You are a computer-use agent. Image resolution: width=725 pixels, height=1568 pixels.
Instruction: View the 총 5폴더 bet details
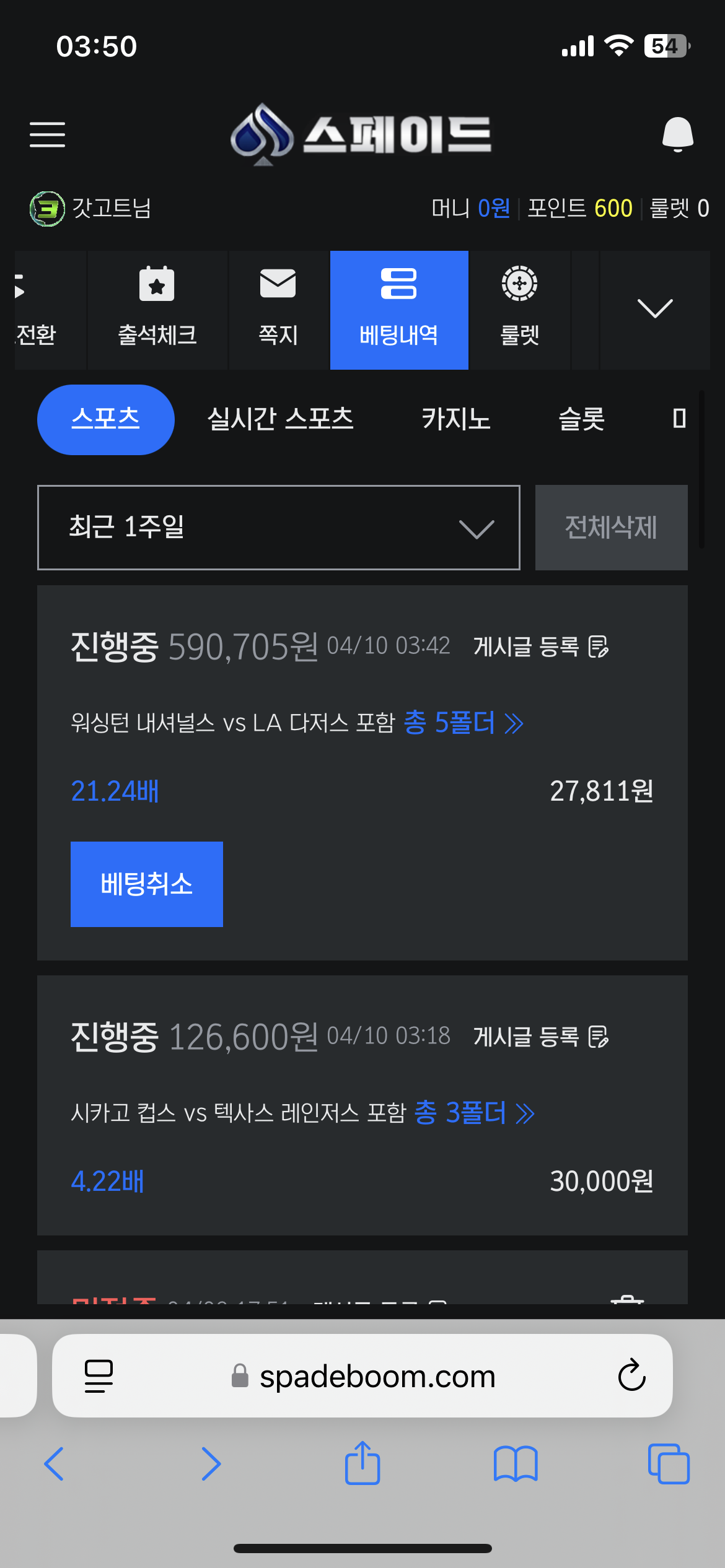coord(463,723)
